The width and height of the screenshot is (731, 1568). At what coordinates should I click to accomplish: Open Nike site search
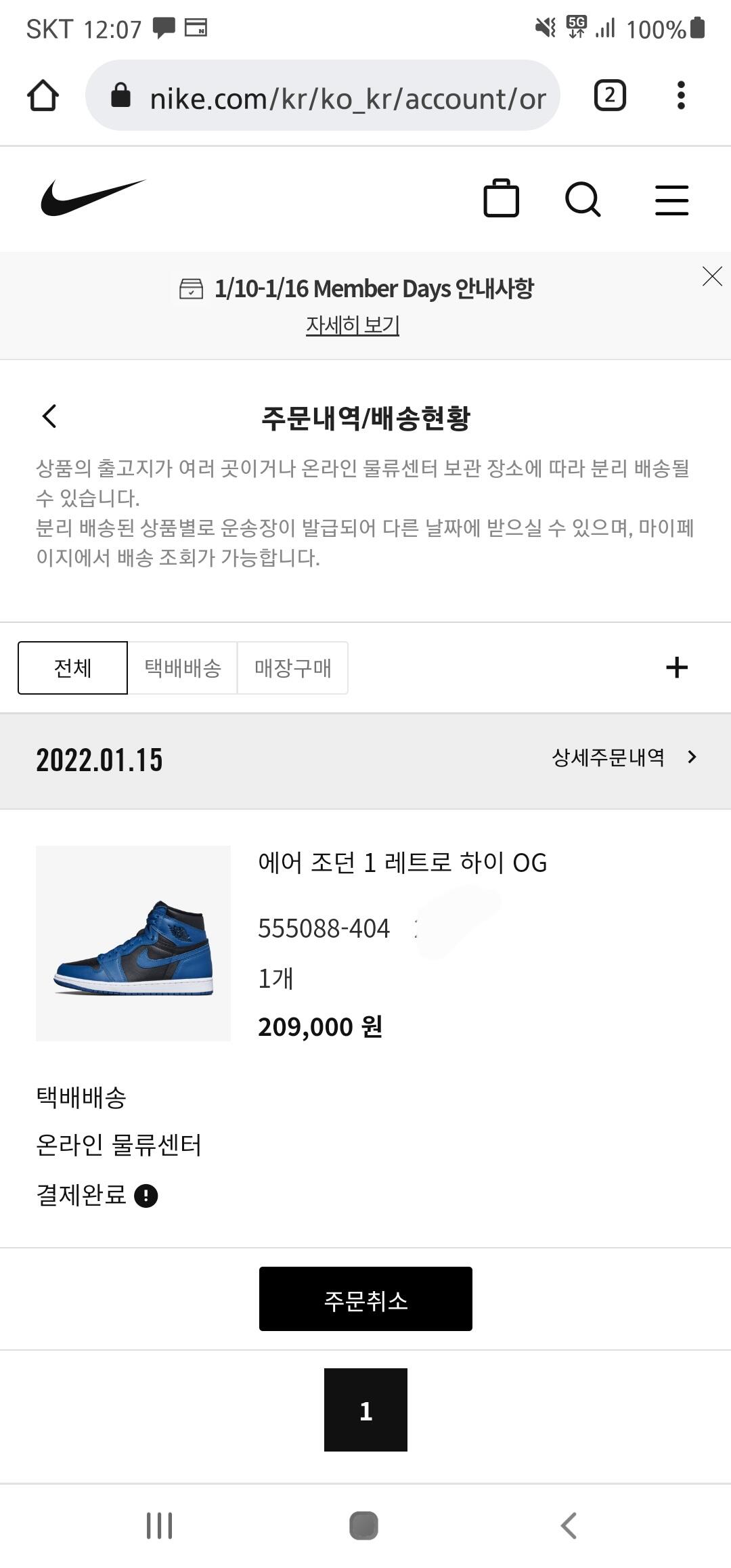pos(583,199)
